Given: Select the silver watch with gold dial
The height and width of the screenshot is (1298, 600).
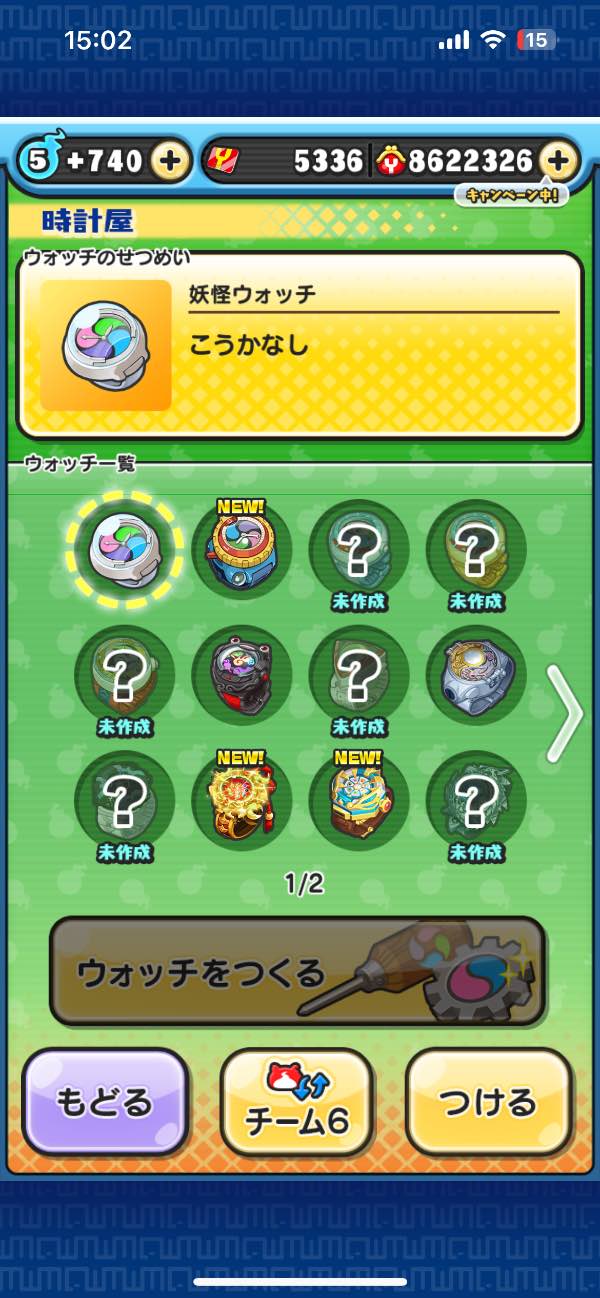Looking at the screenshot, I should click(x=477, y=675).
